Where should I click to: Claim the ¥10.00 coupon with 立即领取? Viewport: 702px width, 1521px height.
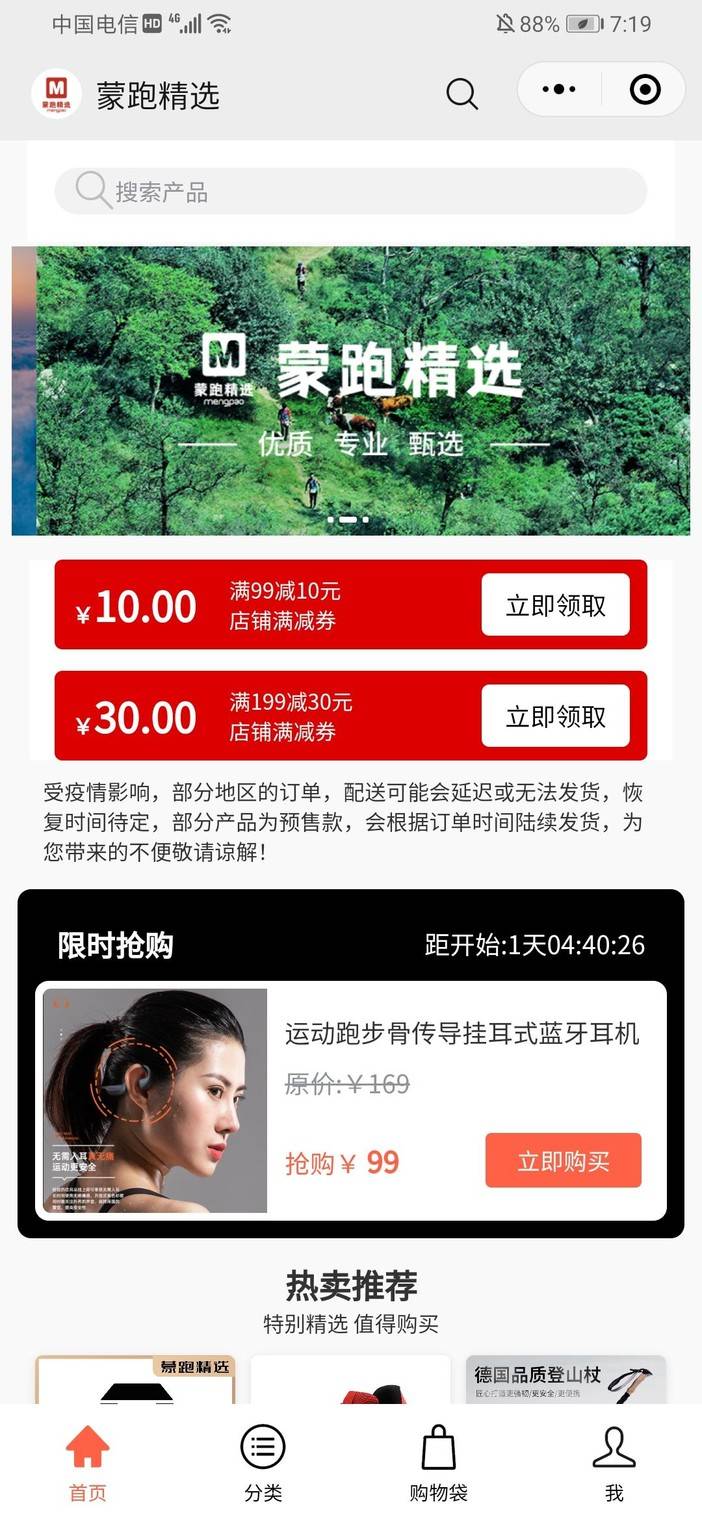click(556, 605)
